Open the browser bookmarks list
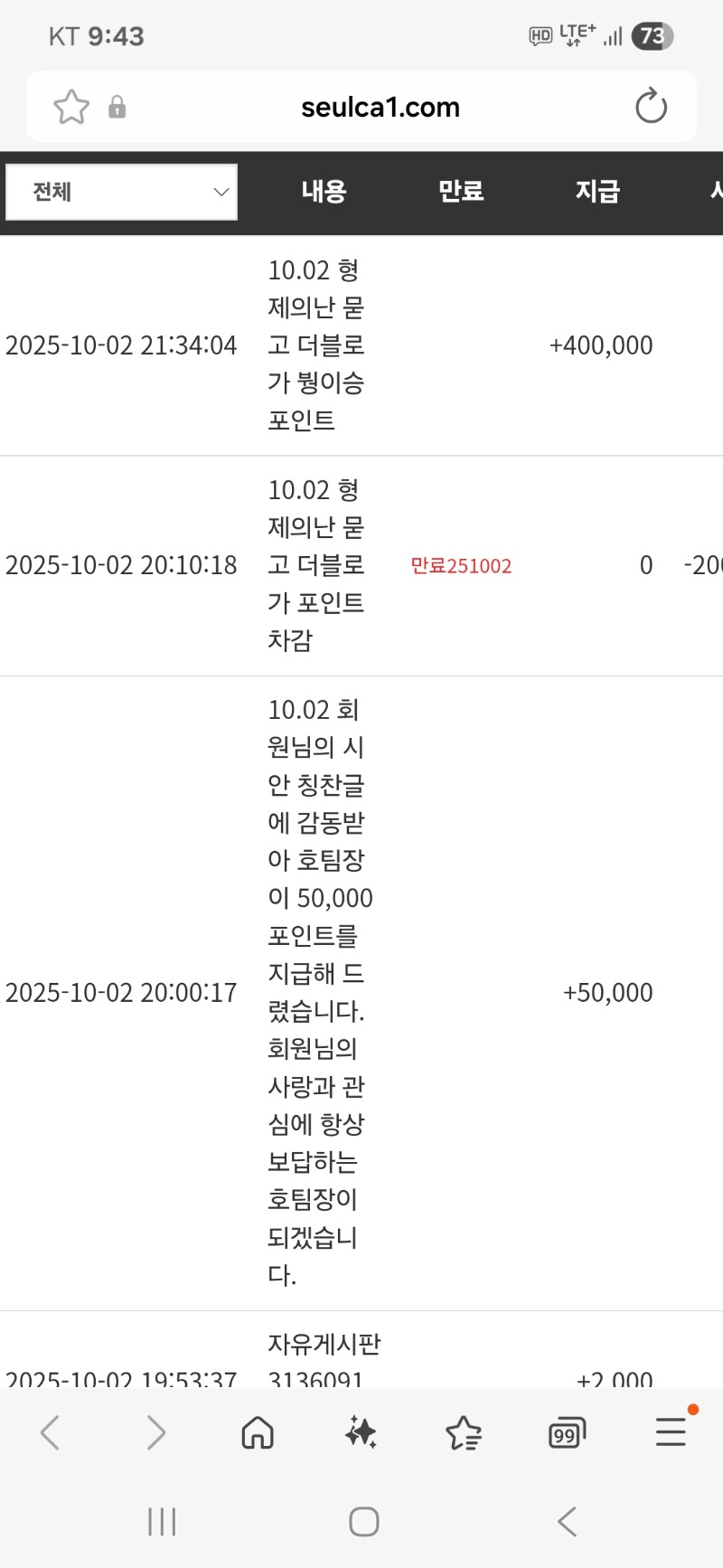The image size is (723, 1568). coord(464,1432)
